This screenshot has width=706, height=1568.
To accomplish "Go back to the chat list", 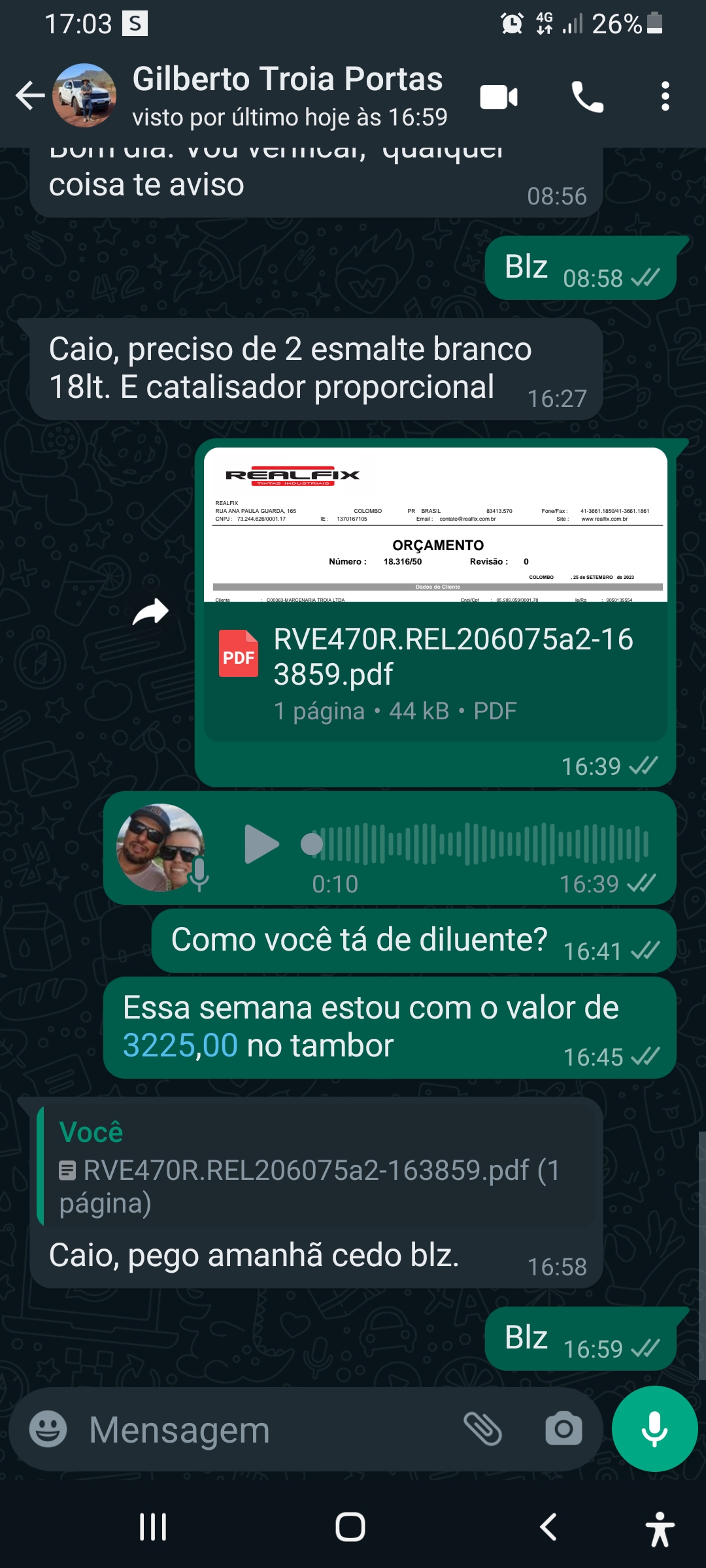I will click(29, 97).
